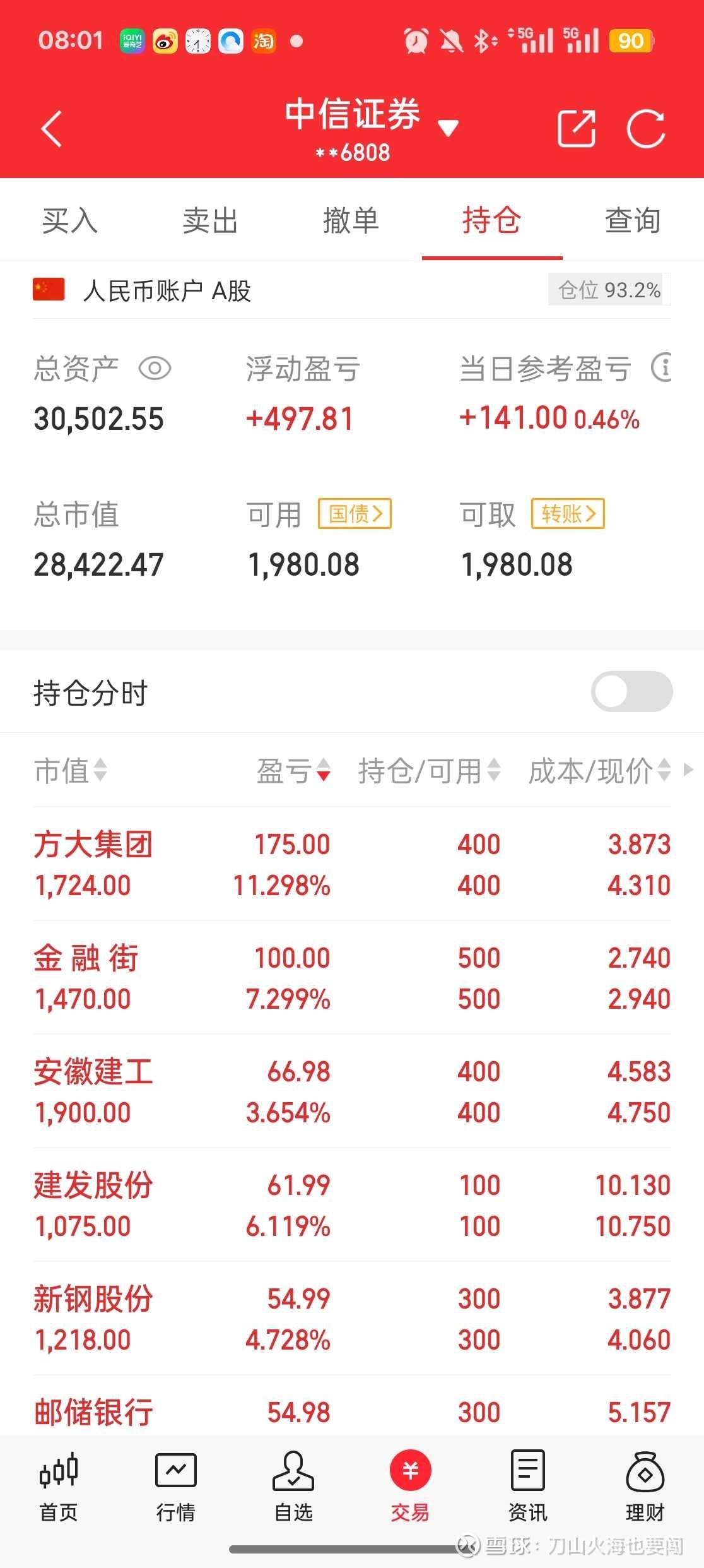Select the 查询 tab
The width and height of the screenshot is (704, 1568).
[x=633, y=220]
